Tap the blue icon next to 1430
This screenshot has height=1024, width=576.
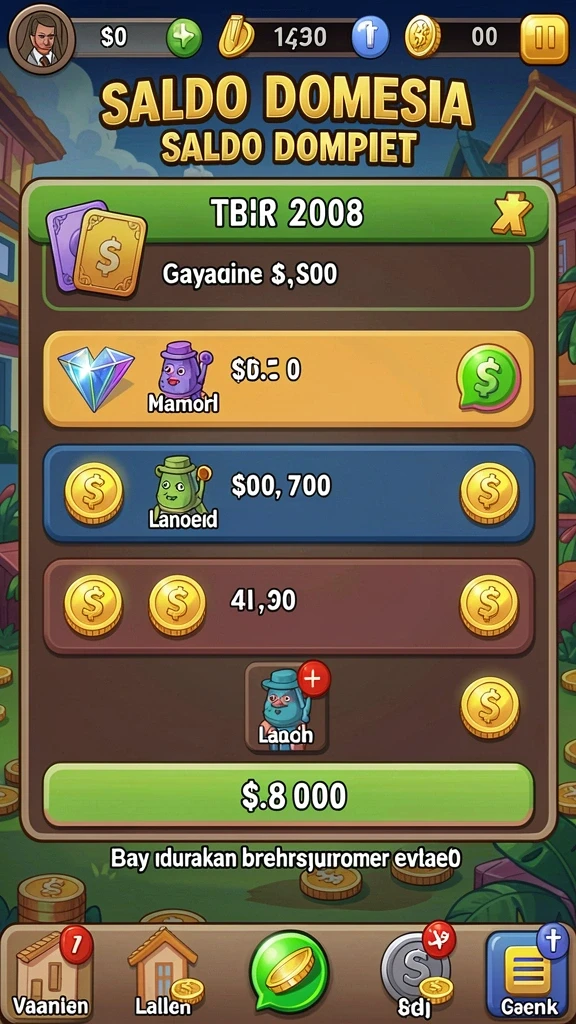[370, 38]
